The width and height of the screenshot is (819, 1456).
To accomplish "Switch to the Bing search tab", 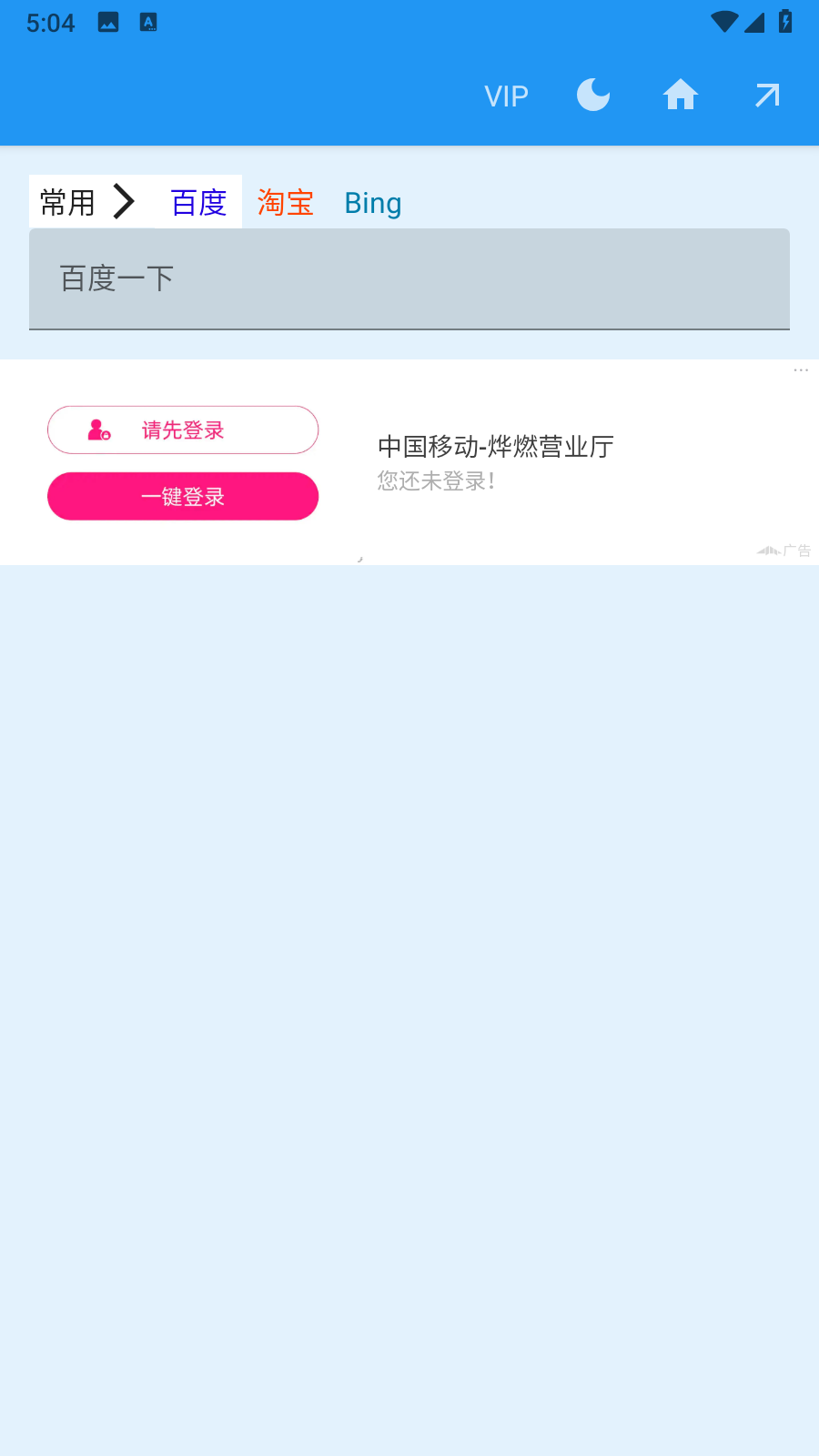I will pos(372,203).
